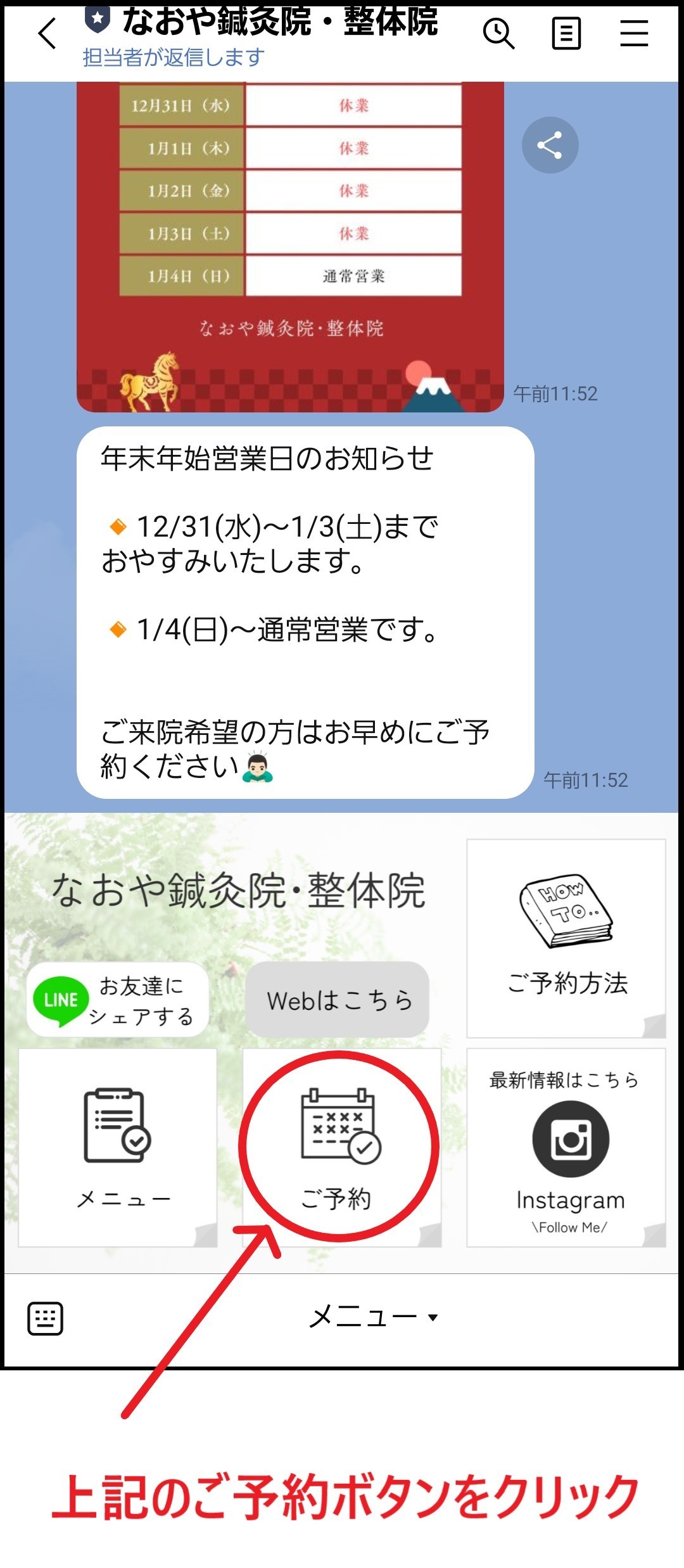Share the holiday schedule image
This screenshot has width=684, height=1568.
[550, 145]
